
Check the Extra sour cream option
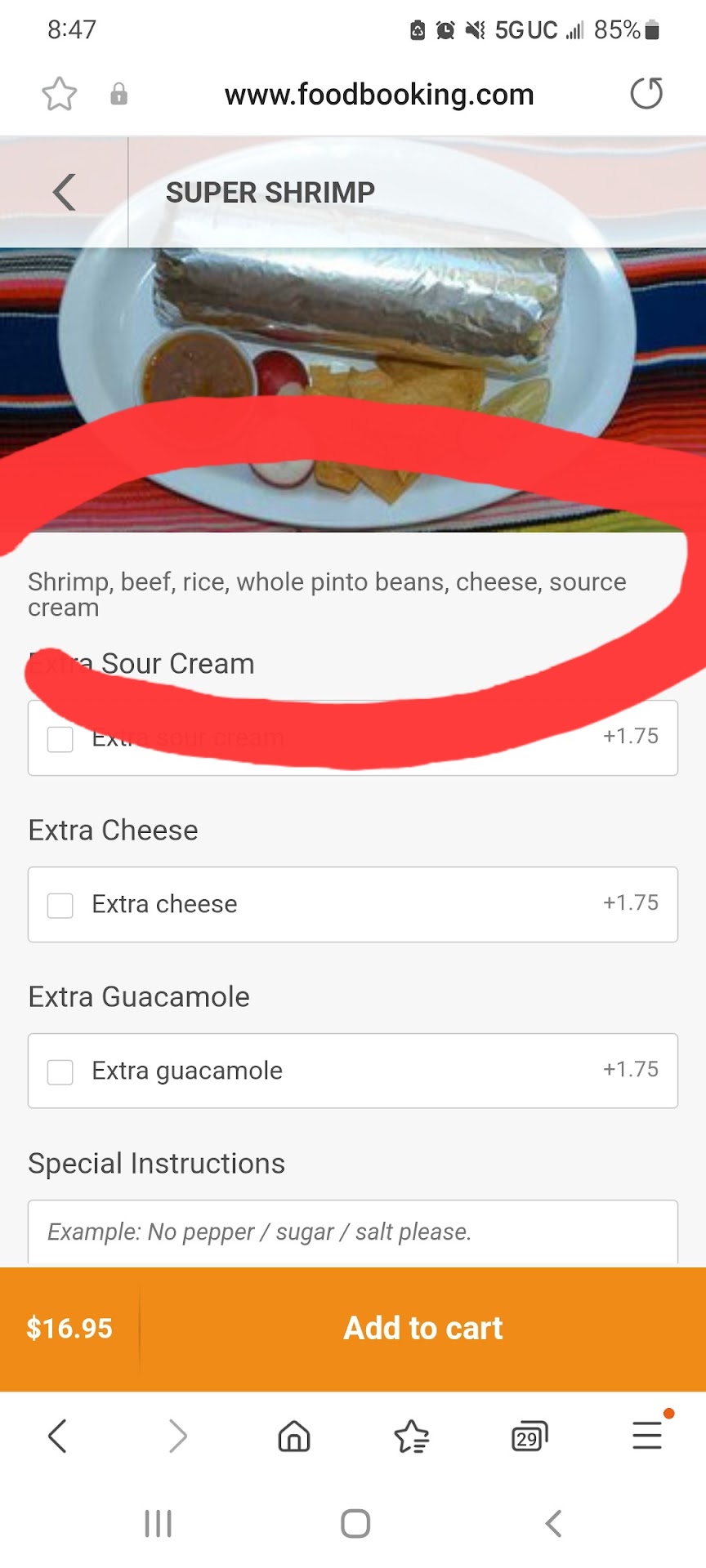click(60, 739)
